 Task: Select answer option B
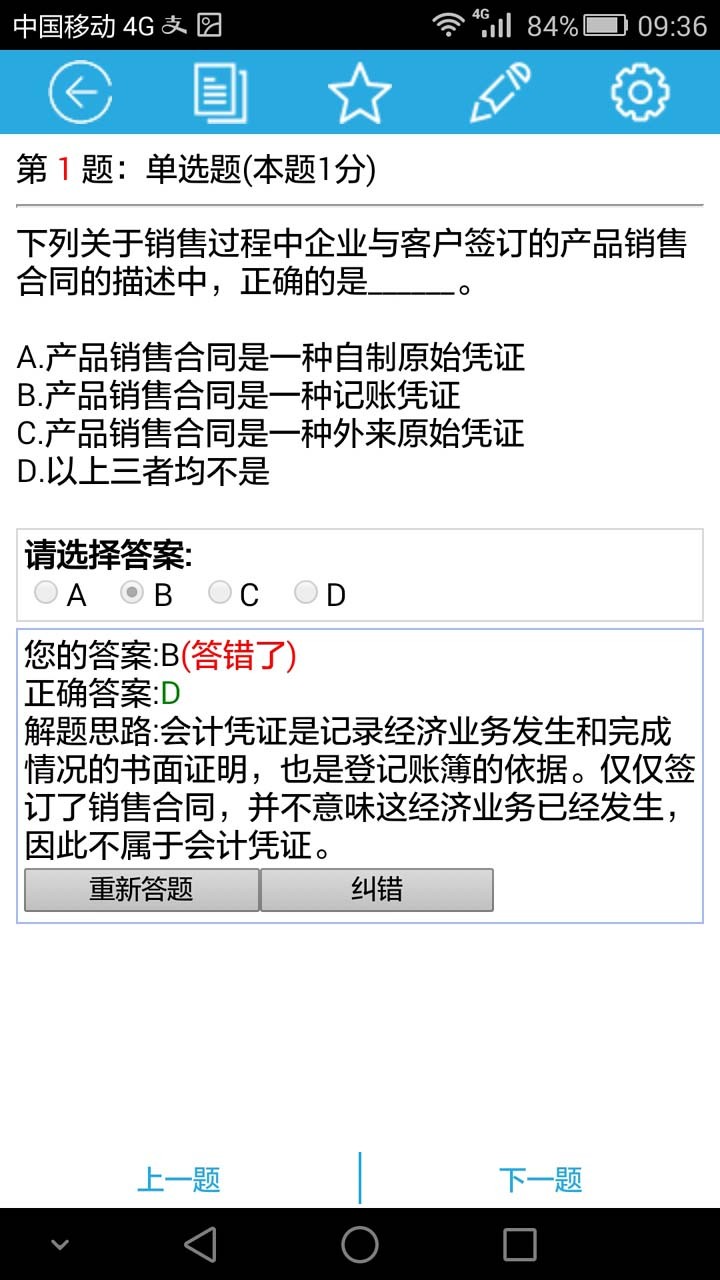click(132, 593)
